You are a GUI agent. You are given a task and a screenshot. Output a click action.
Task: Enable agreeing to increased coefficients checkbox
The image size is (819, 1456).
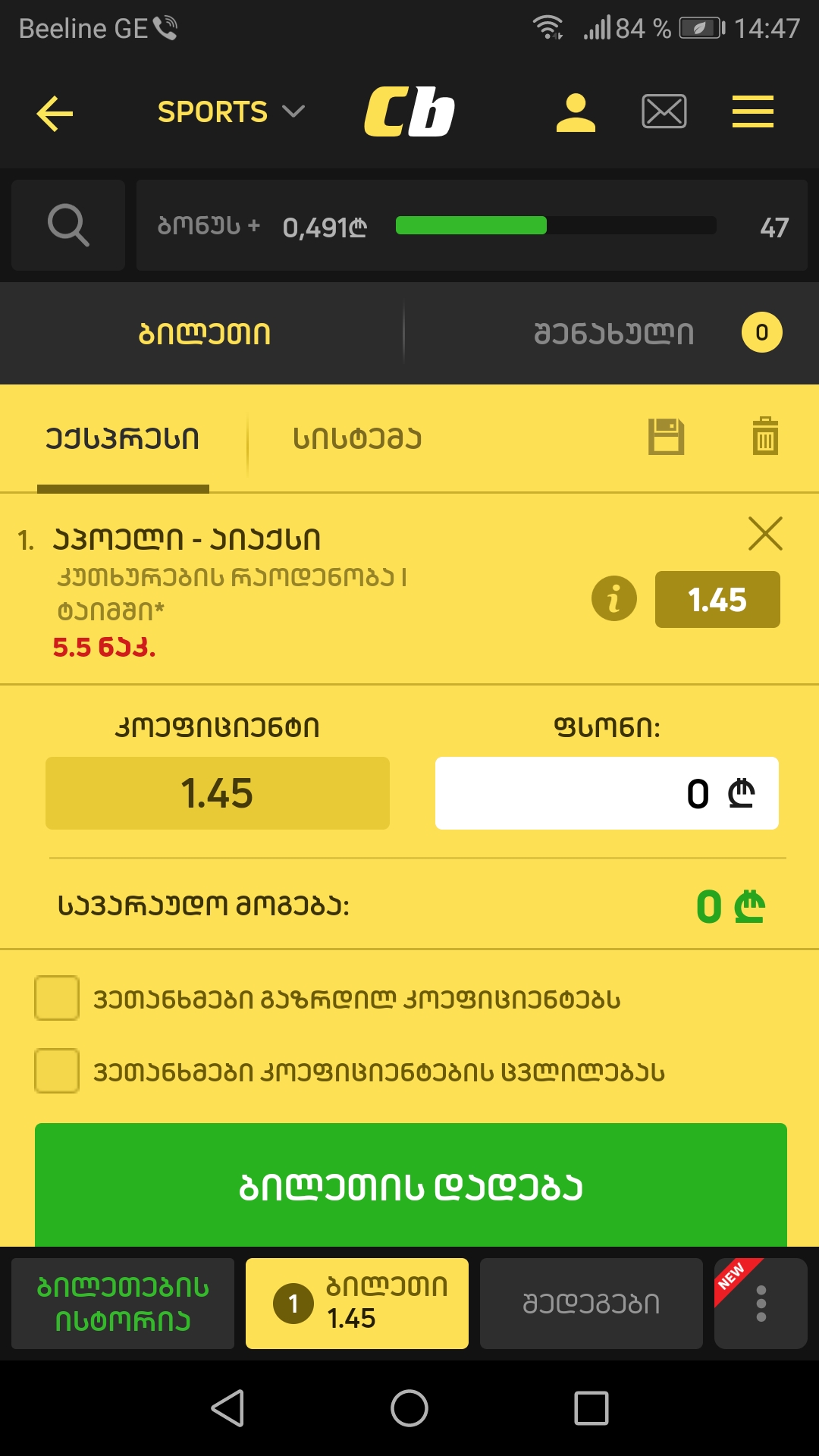(56, 999)
